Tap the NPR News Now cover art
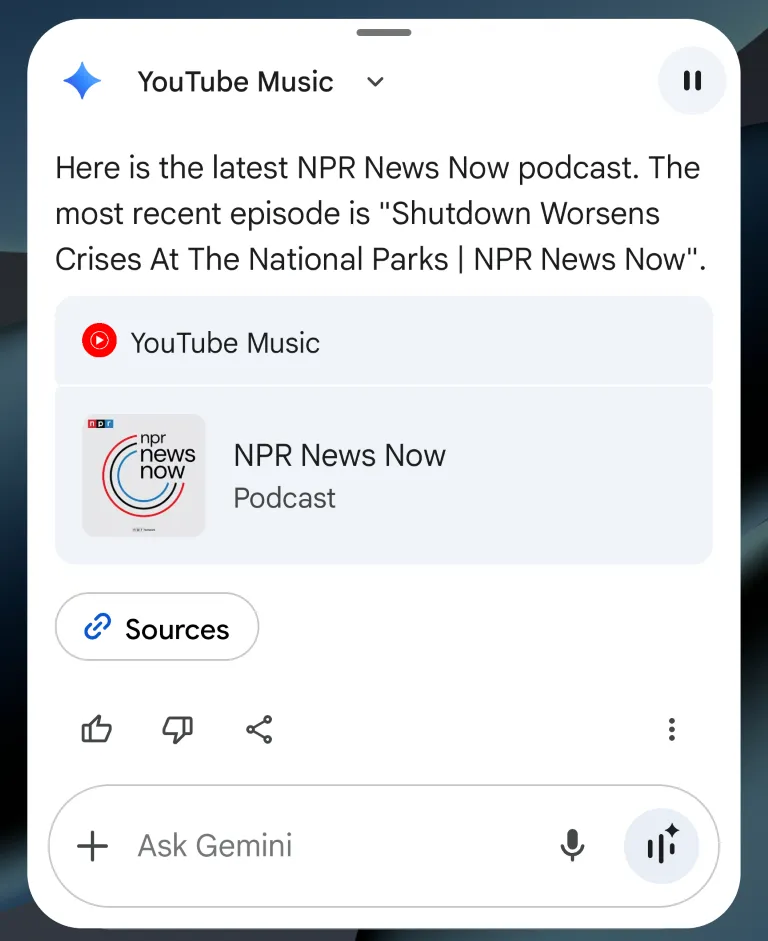This screenshot has height=941, width=768. point(143,474)
